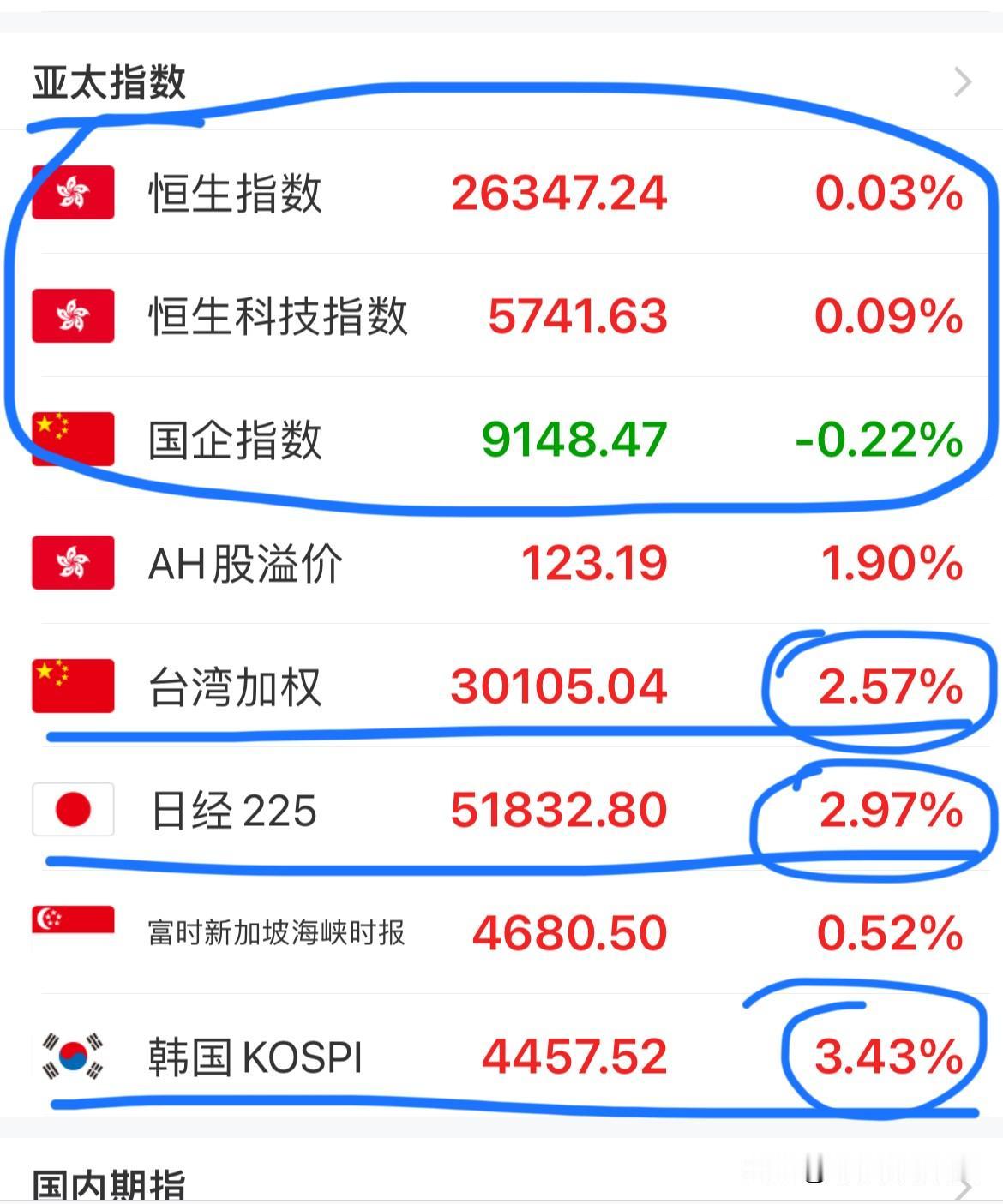1003x1204 pixels.
Task: Click the 2.97% change value for 日经225
Action: pyautogui.click(x=892, y=809)
